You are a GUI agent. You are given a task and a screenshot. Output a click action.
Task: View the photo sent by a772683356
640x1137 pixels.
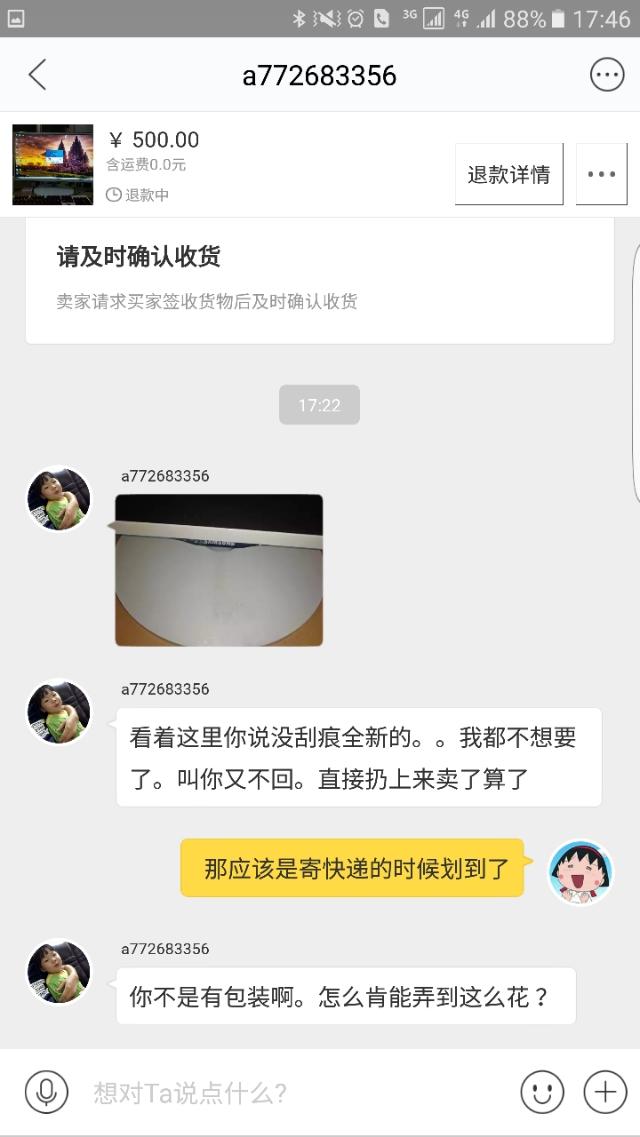219,570
